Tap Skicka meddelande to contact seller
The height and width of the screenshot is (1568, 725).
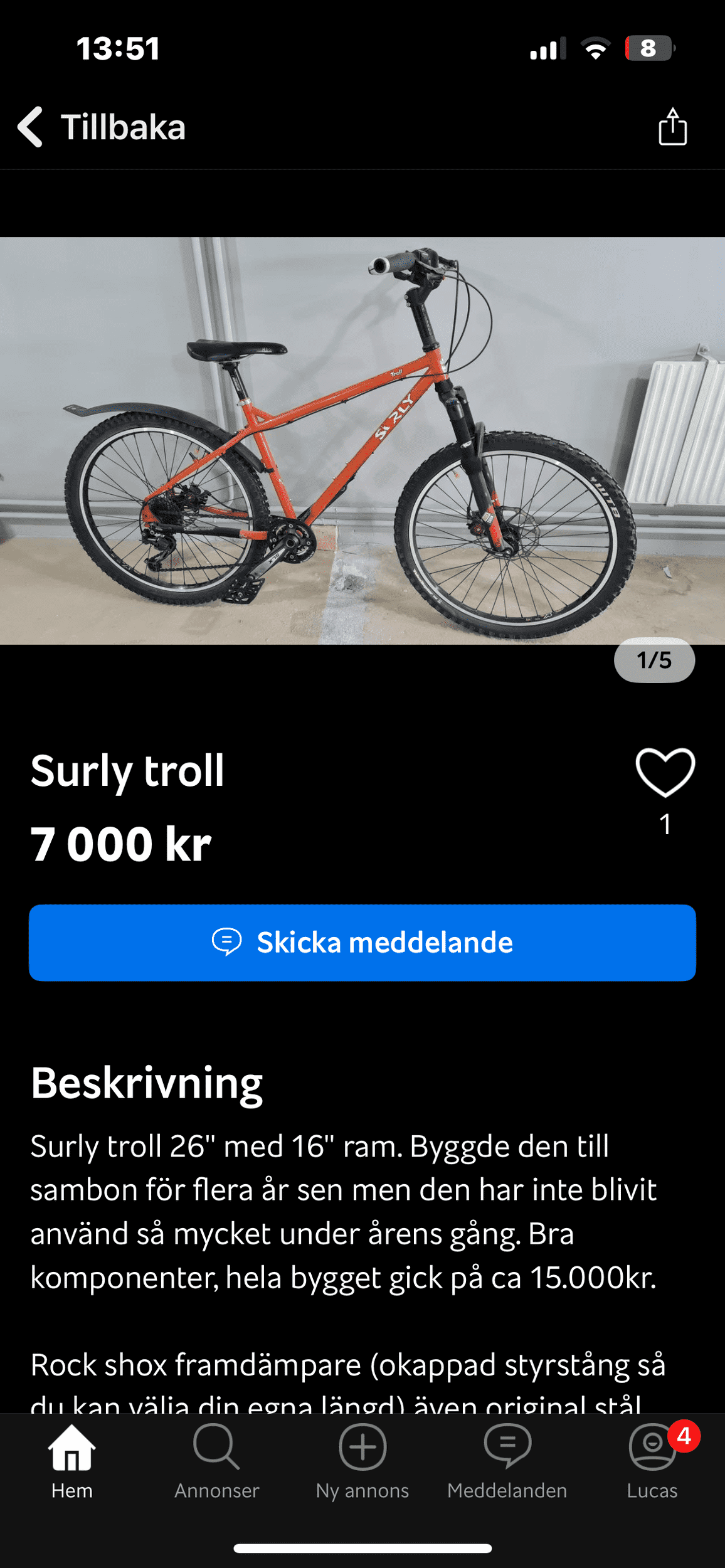click(362, 942)
